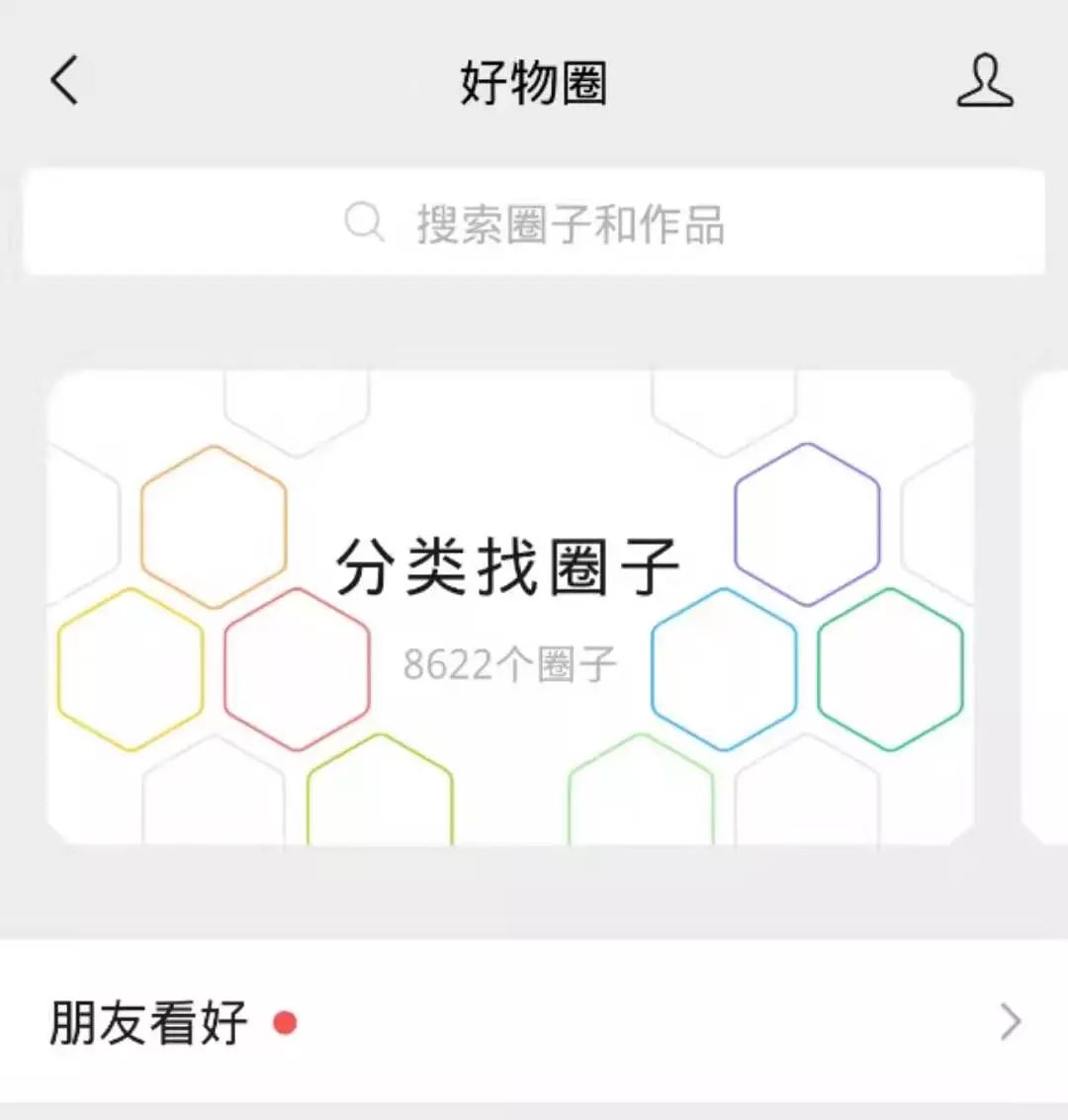Tap the 搜索圈子和作品 search box
Viewport: 1068px width, 1120px height.
tap(534, 223)
